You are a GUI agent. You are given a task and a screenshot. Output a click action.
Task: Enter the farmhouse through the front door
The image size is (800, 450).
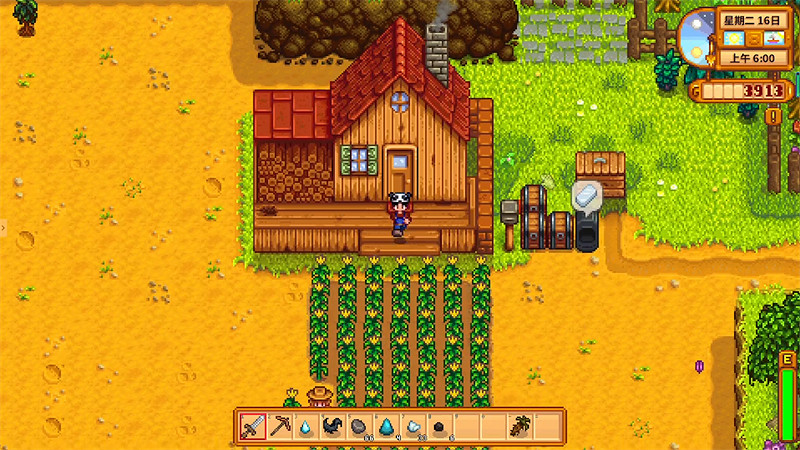[401, 172]
